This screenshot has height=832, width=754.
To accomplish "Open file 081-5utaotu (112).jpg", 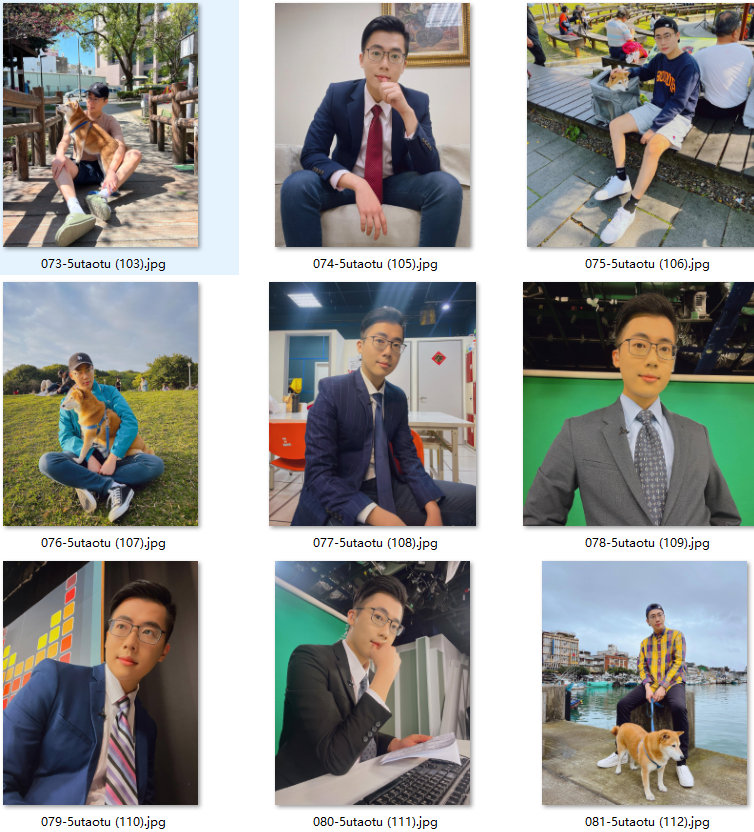I will point(644,683).
